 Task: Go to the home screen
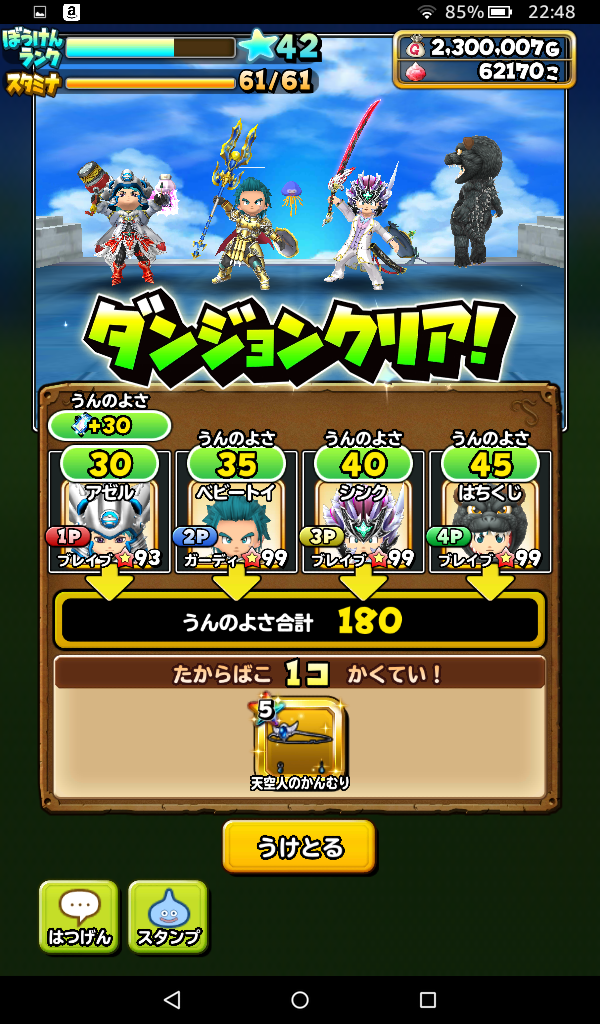click(300, 999)
